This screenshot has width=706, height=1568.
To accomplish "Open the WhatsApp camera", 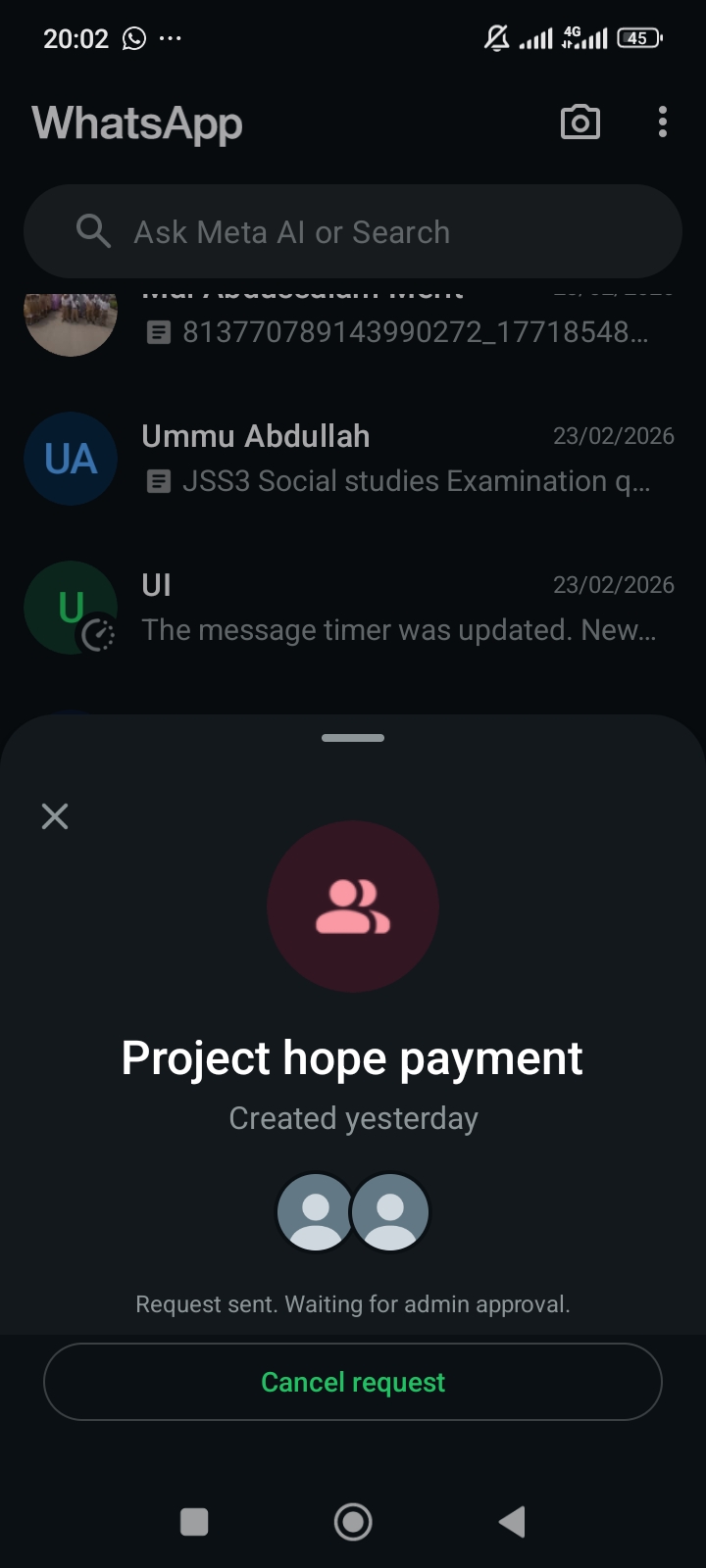I will click(580, 122).
